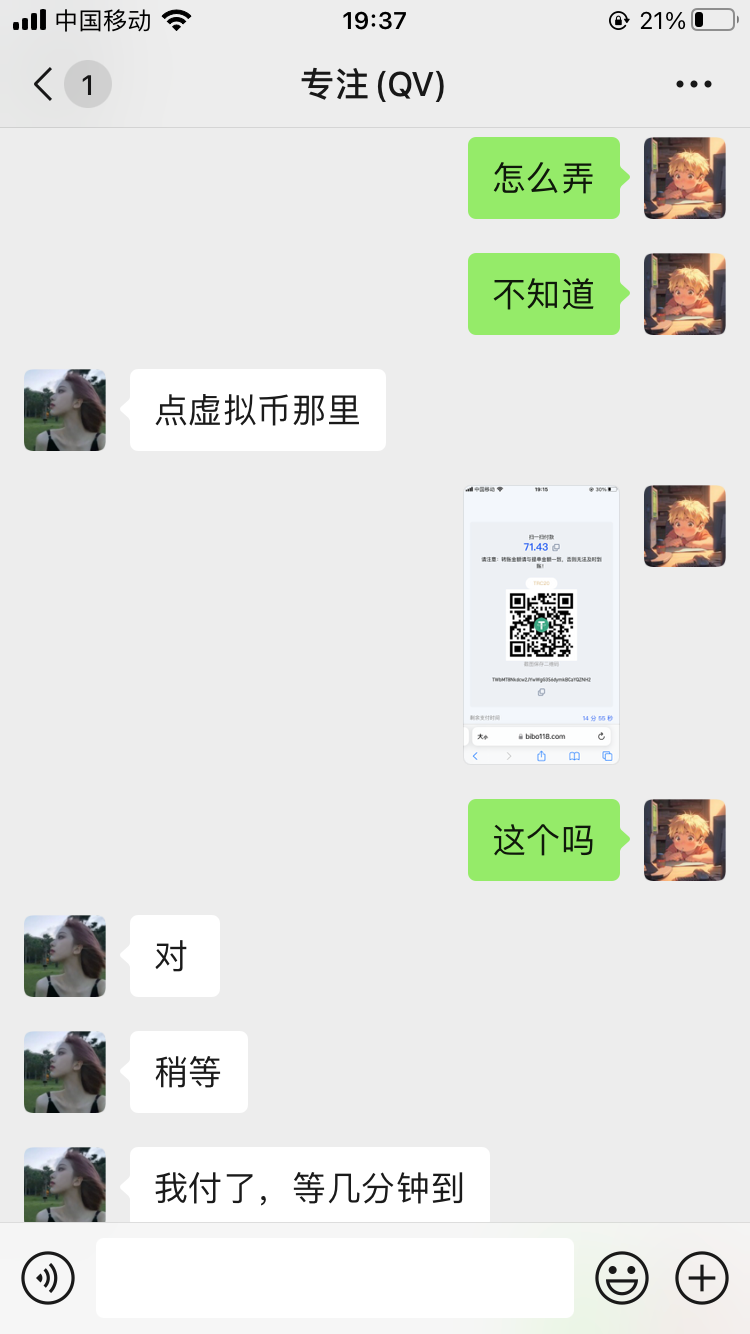This screenshot has width=750, height=1334.
Task: Open the emoji sticker panel
Action: pyautogui.click(x=622, y=1278)
